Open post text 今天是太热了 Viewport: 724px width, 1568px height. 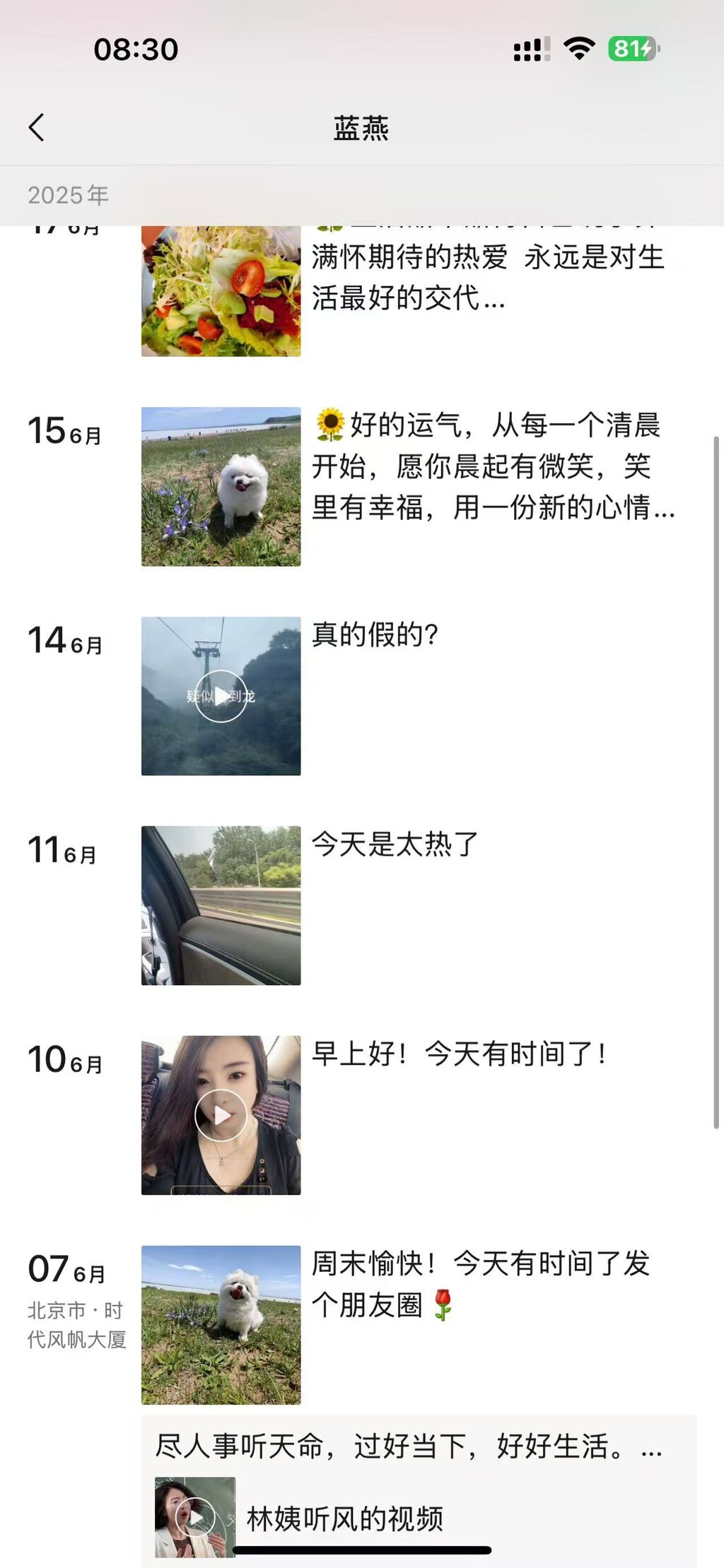coord(395,844)
